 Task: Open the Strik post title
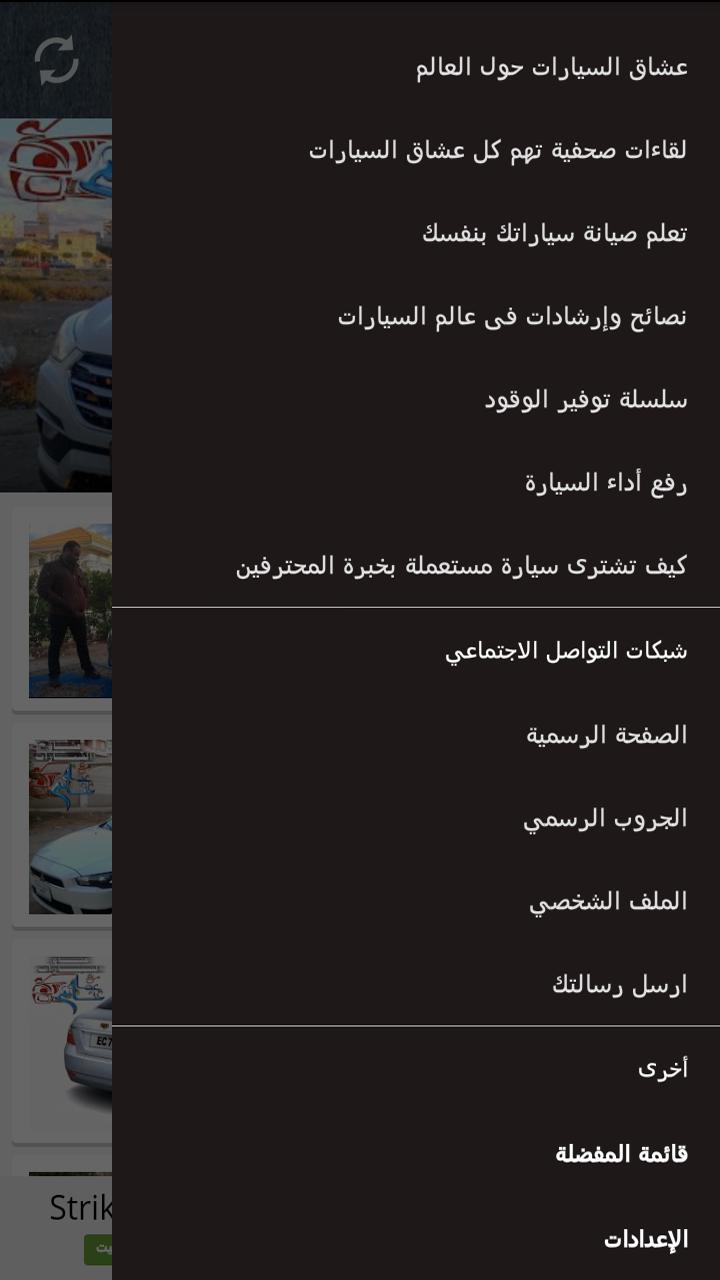tap(80, 1208)
